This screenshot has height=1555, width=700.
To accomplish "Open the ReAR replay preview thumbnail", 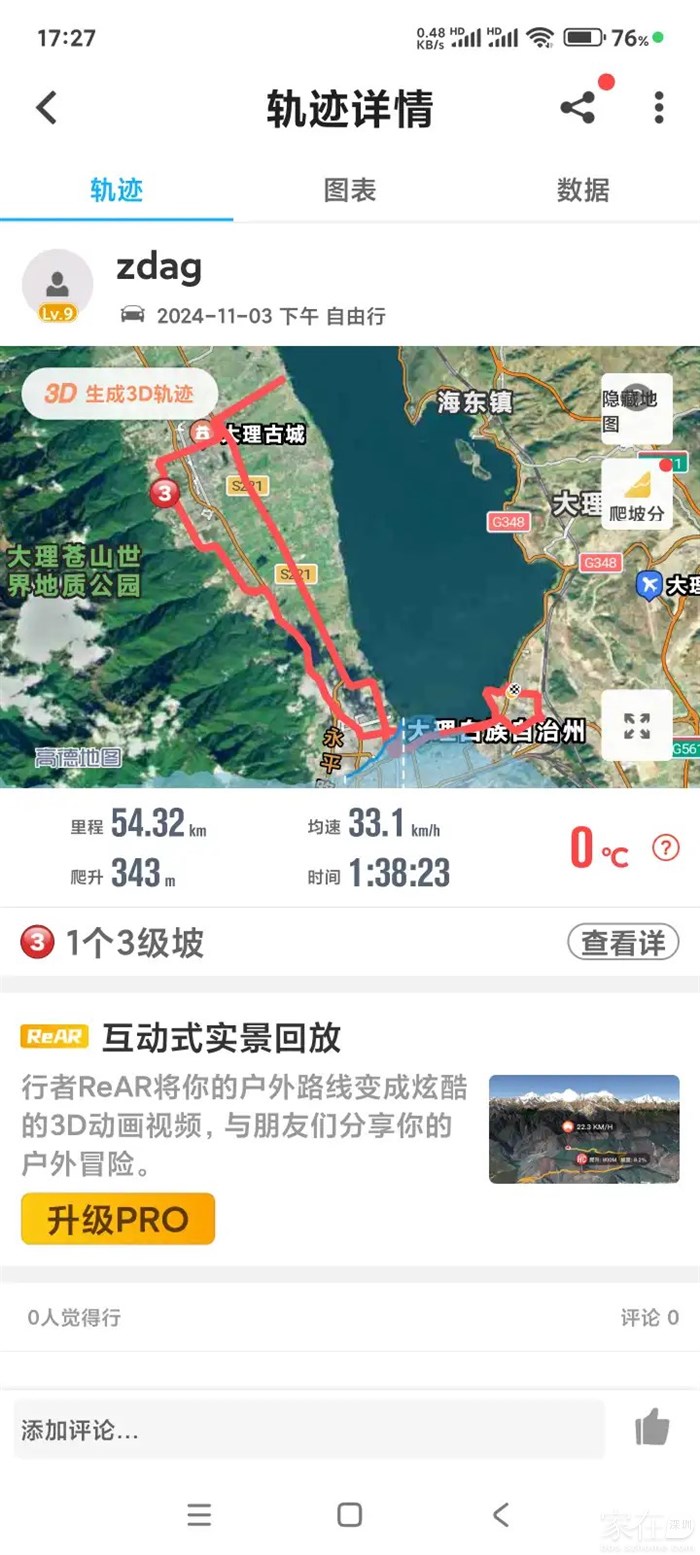I will [584, 1129].
